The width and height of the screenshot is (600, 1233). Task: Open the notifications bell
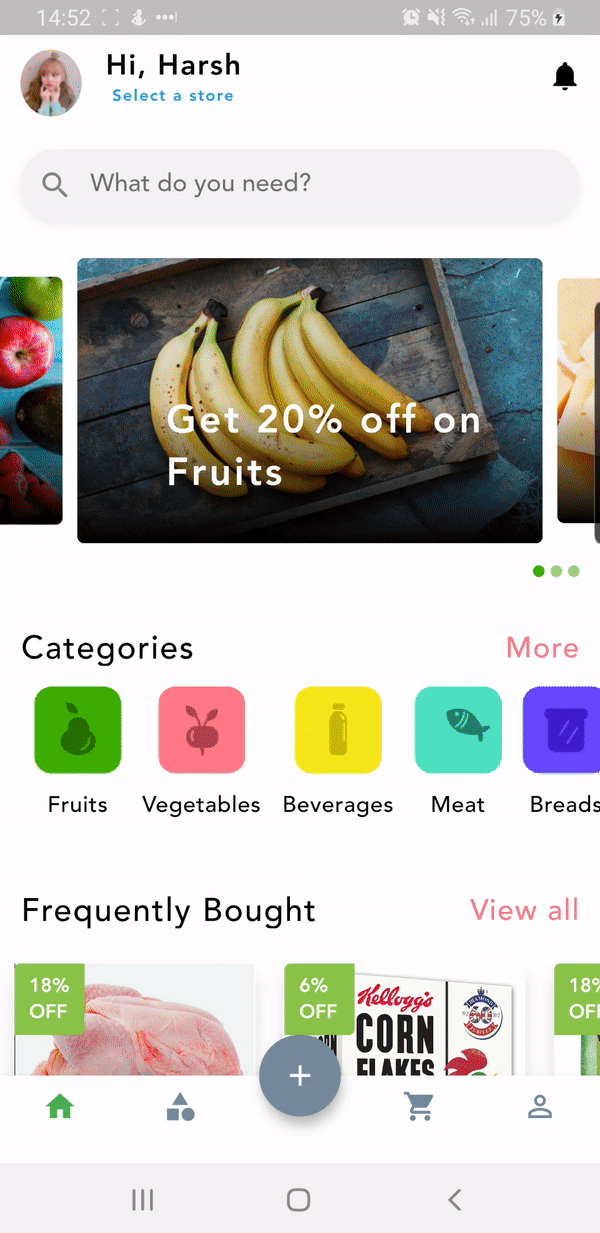click(565, 76)
